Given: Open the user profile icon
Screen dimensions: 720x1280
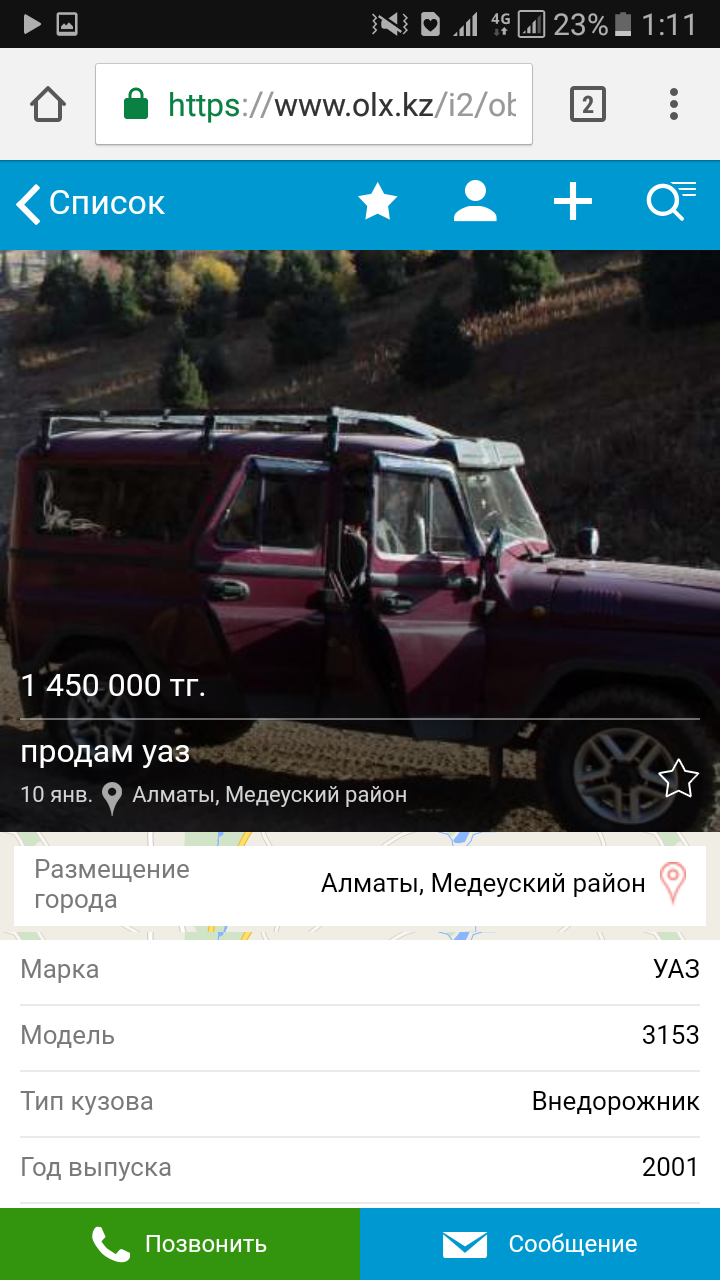Looking at the screenshot, I should [x=475, y=203].
